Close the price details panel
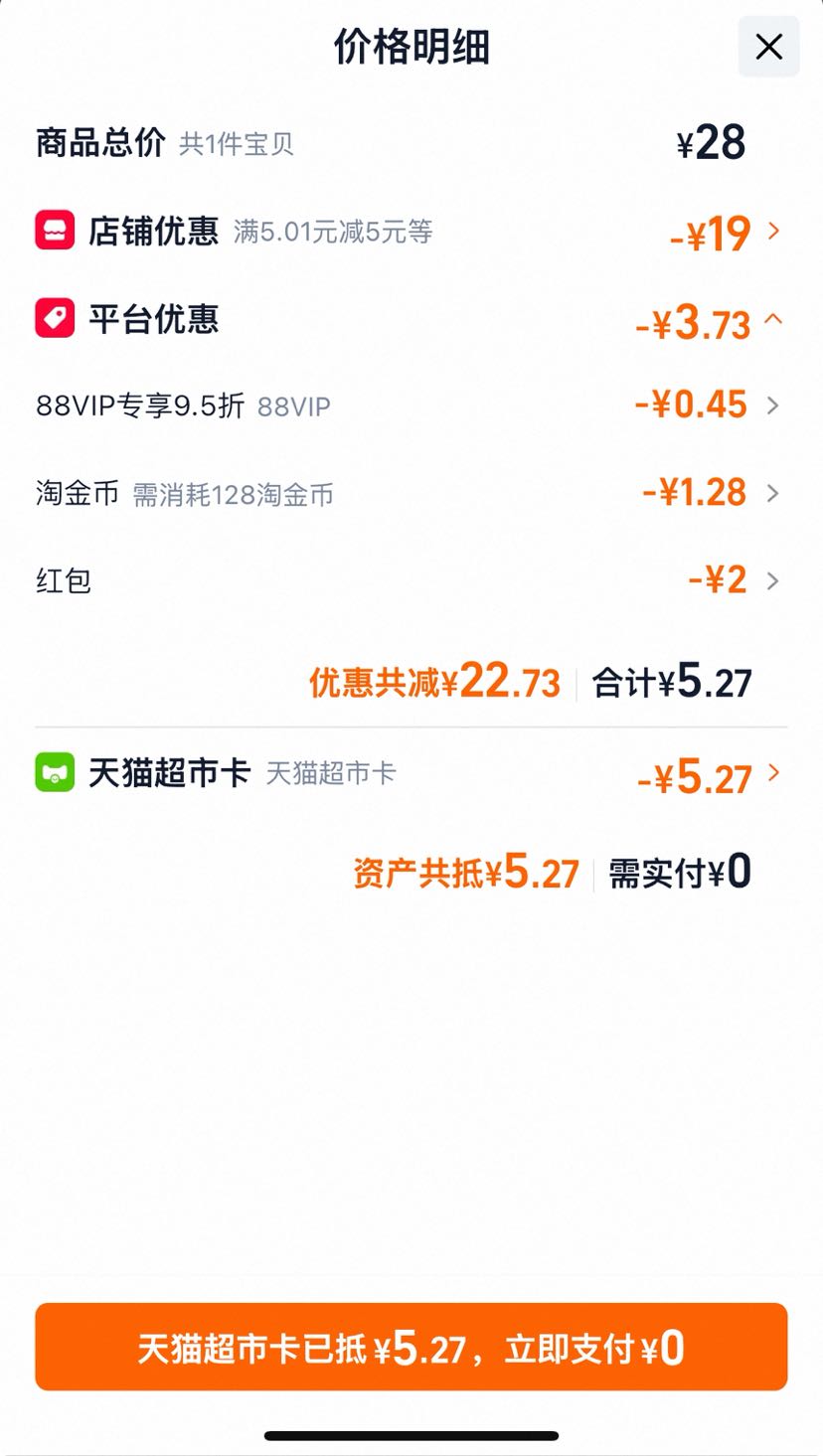823x1456 pixels. click(x=768, y=47)
